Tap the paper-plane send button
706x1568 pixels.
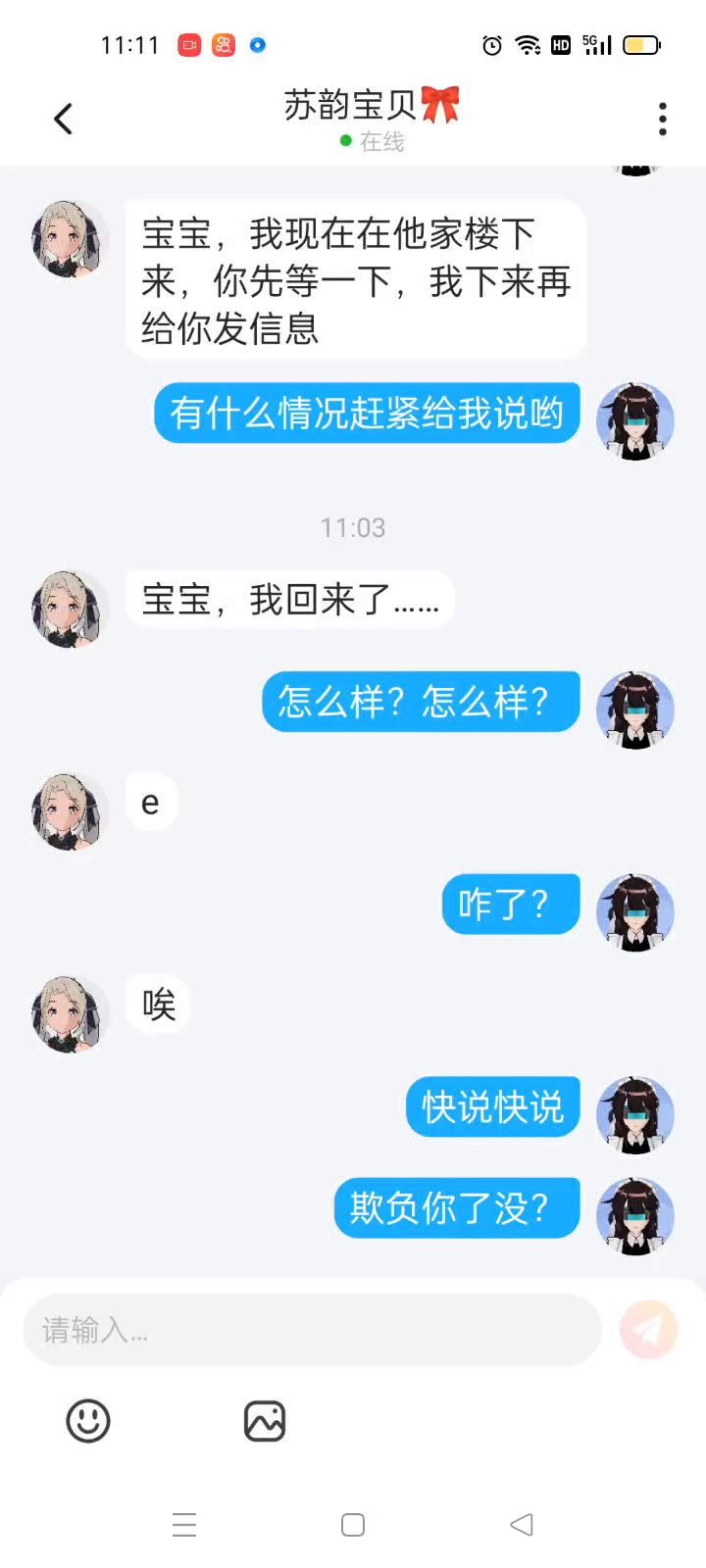click(x=649, y=1330)
